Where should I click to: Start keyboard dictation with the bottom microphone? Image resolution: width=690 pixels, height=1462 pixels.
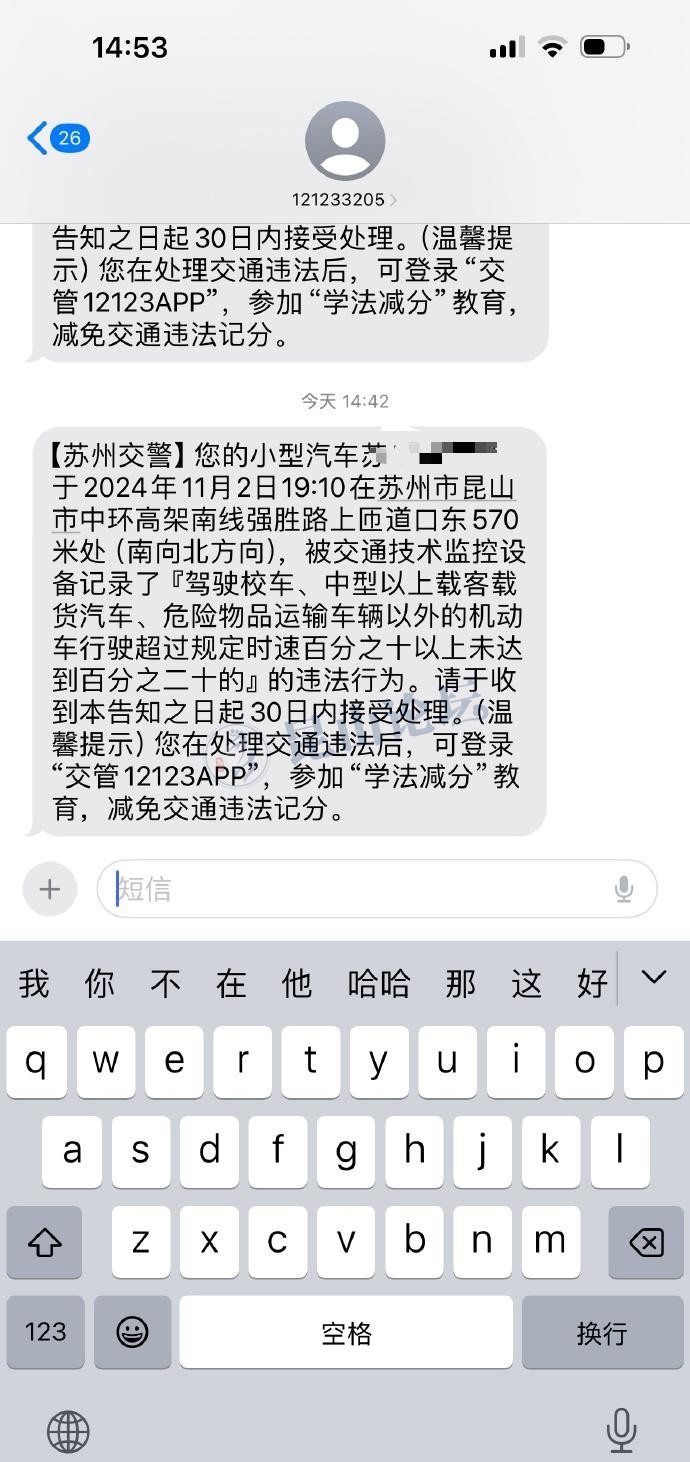(621, 1430)
